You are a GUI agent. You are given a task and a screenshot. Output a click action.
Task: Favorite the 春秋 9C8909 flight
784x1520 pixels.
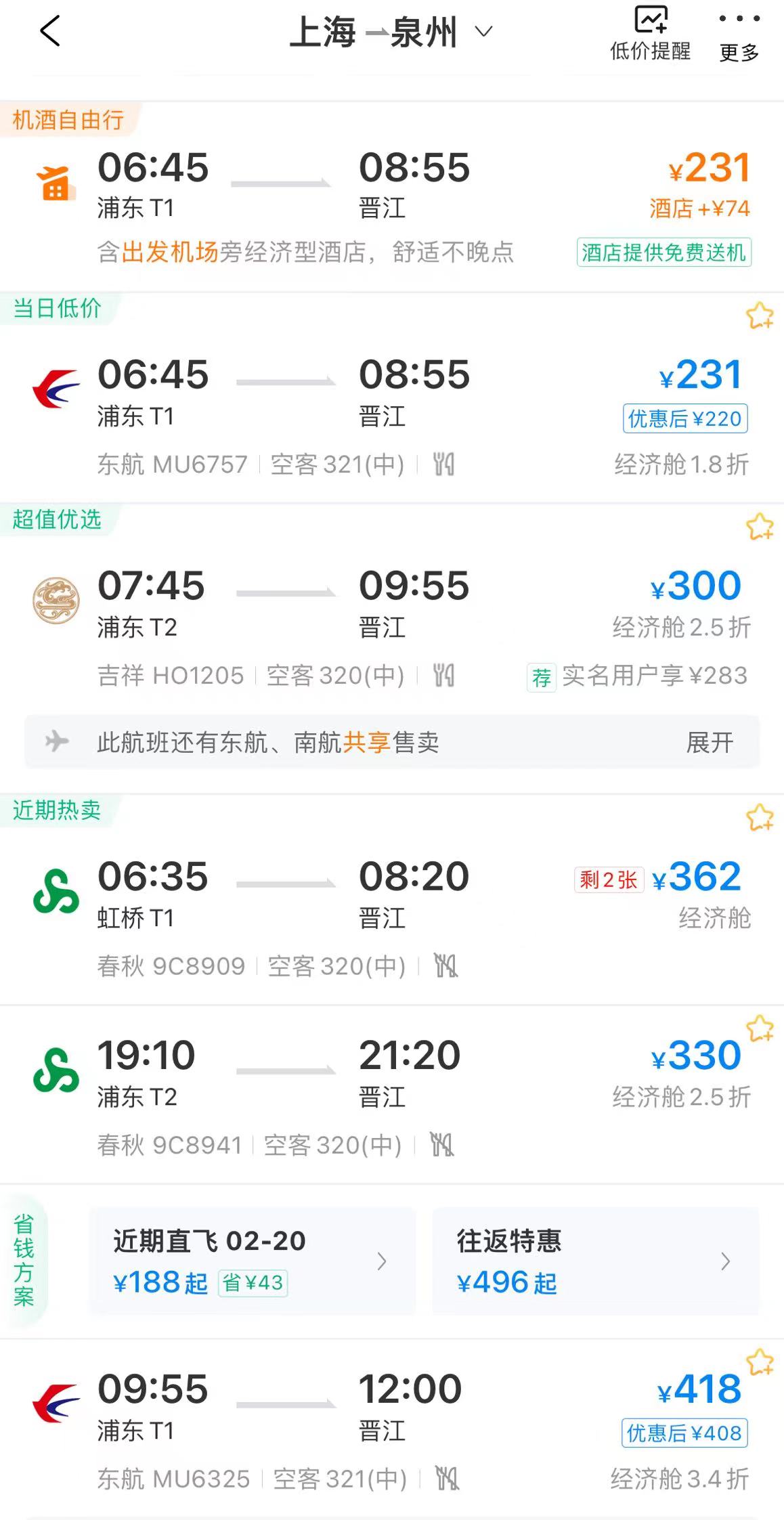point(760,818)
